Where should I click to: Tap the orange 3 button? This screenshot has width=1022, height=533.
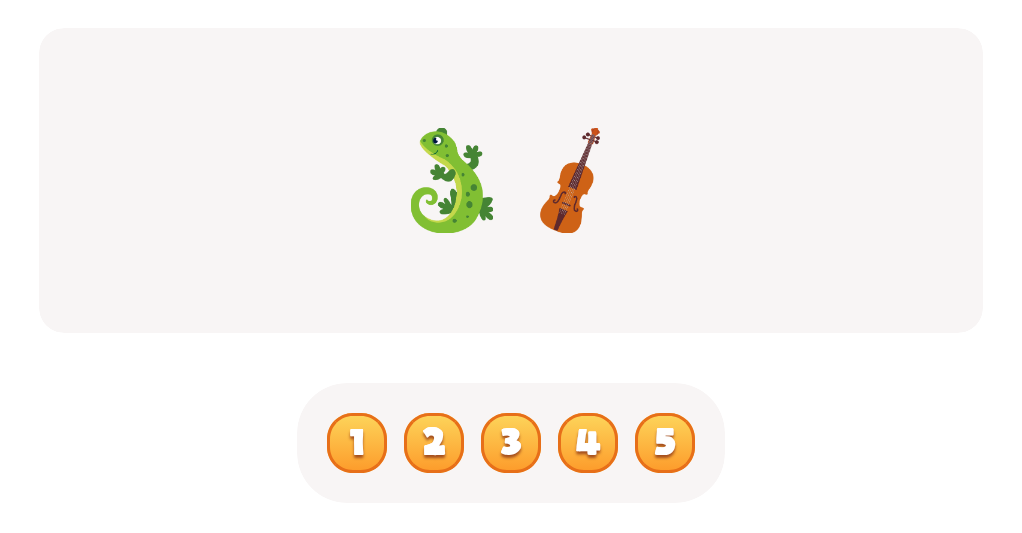coord(511,443)
